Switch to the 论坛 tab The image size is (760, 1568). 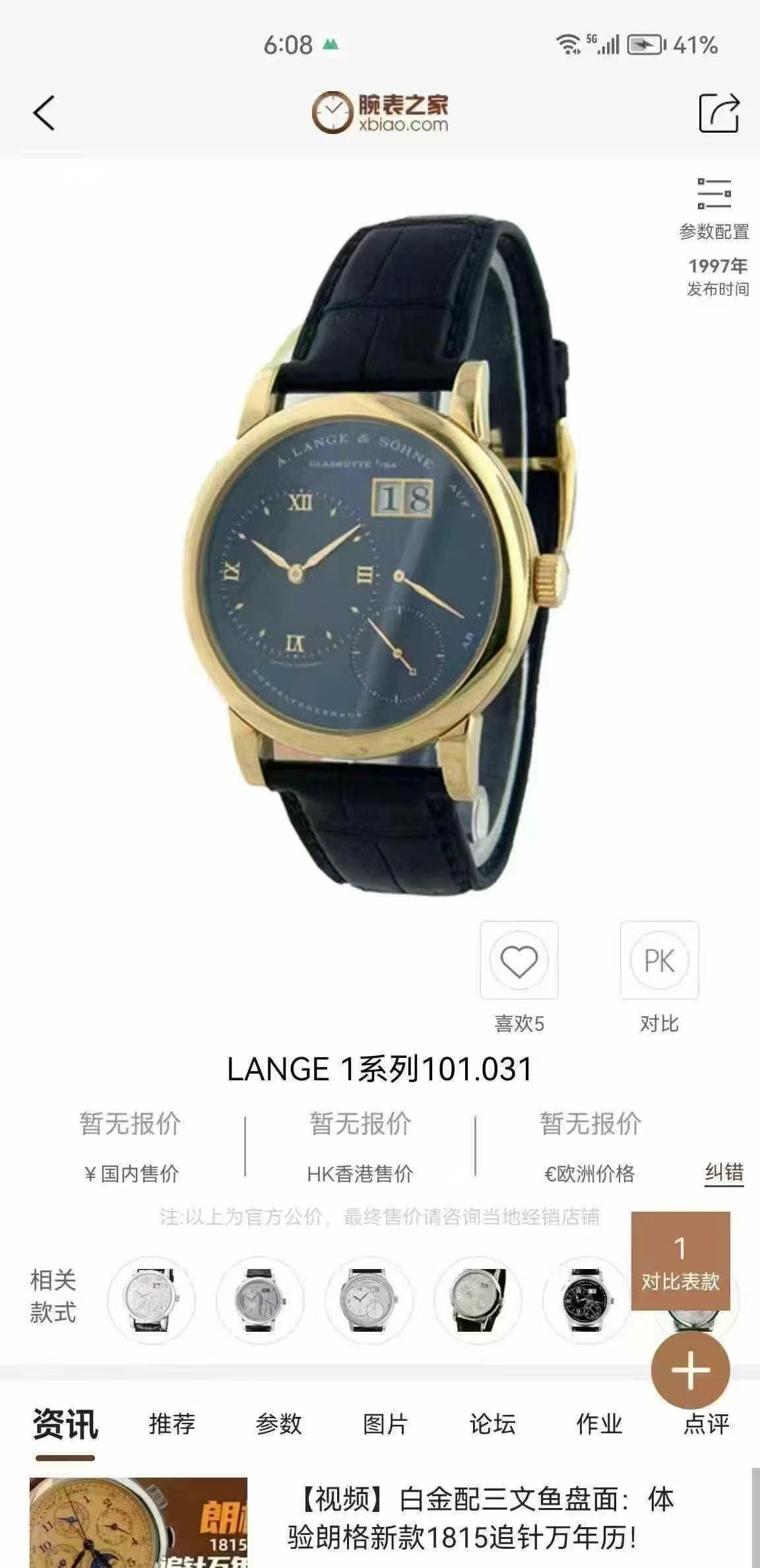tap(492, 1423)
